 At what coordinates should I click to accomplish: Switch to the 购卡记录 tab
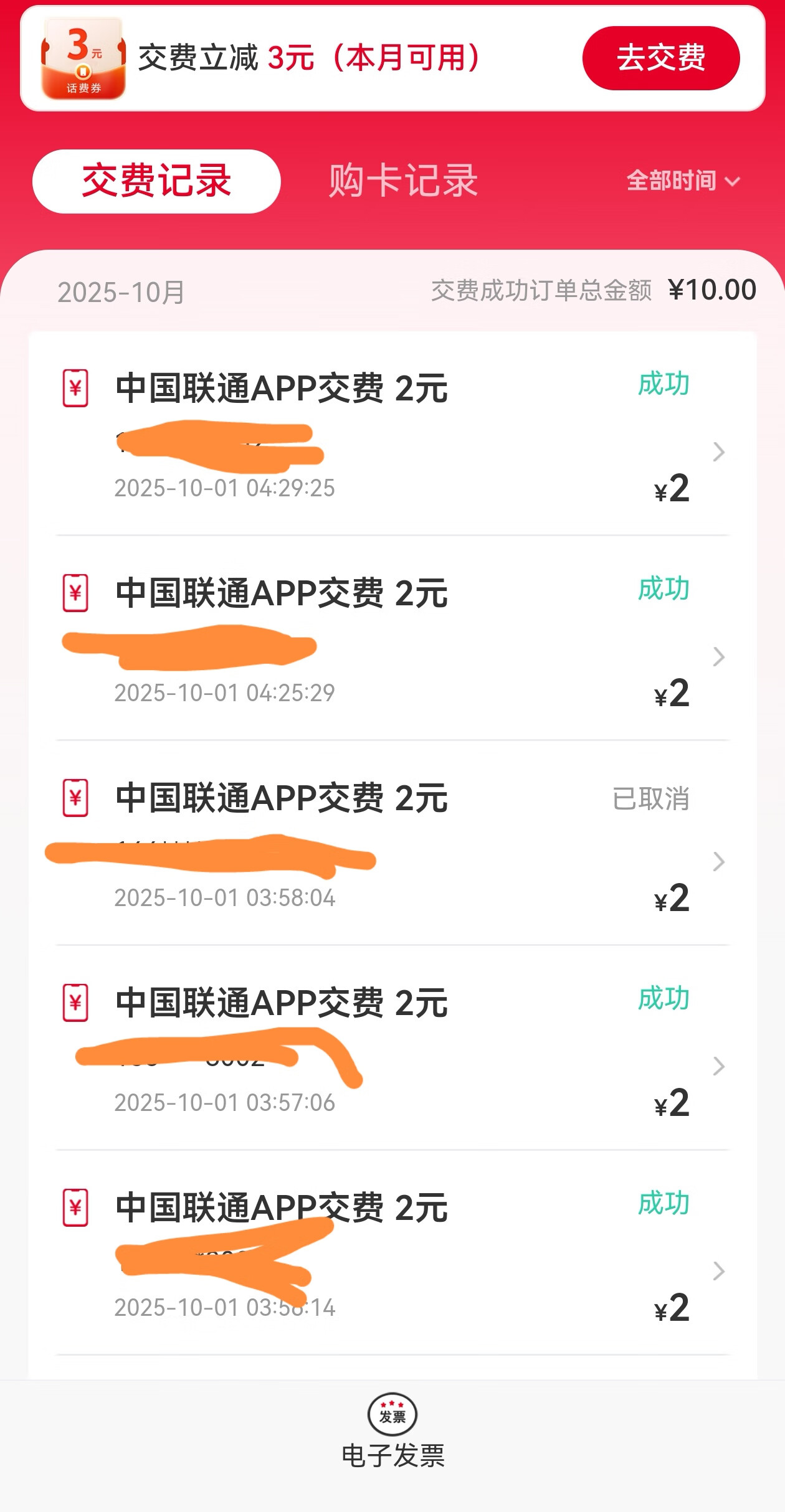point(403,181)
